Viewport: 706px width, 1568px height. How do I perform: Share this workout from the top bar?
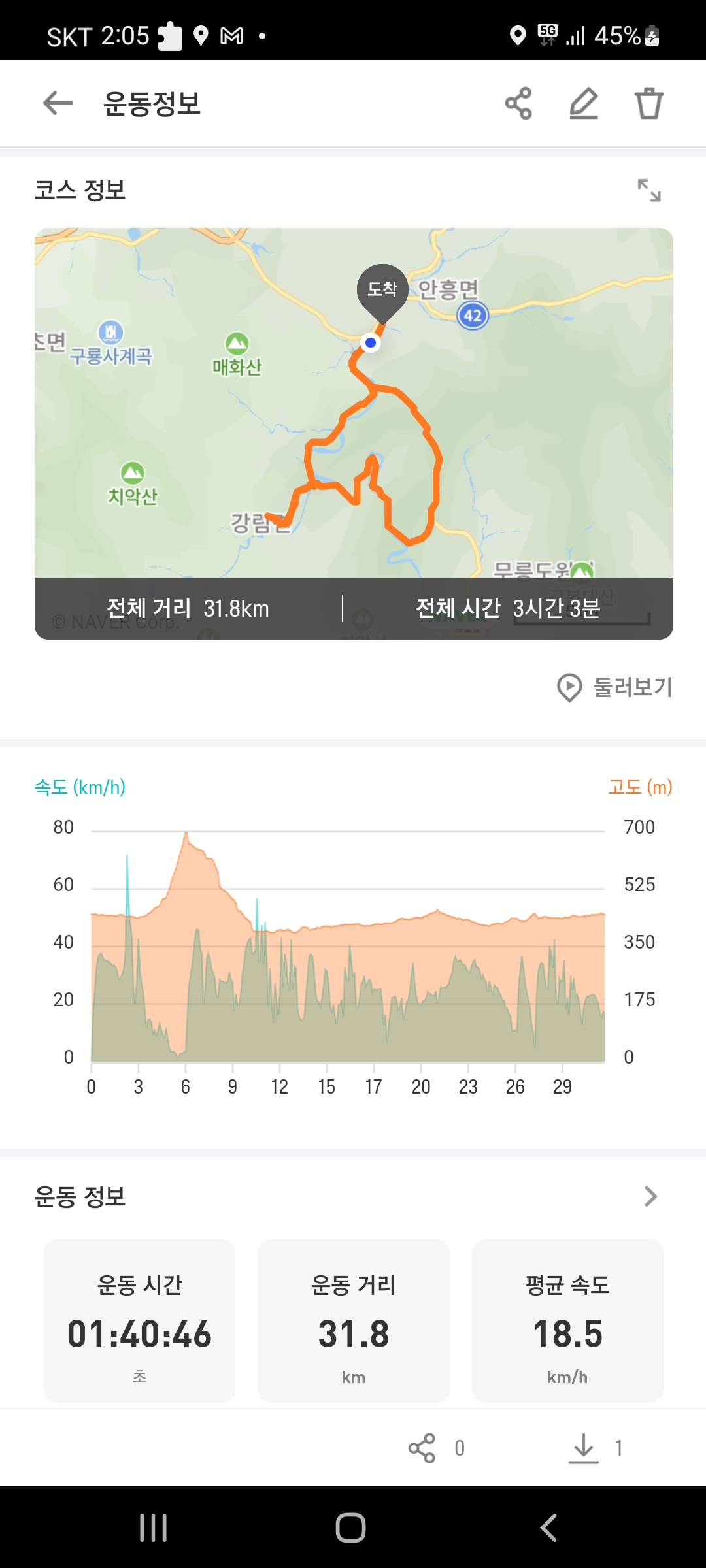pyautogui.click(x=518, y=103)
